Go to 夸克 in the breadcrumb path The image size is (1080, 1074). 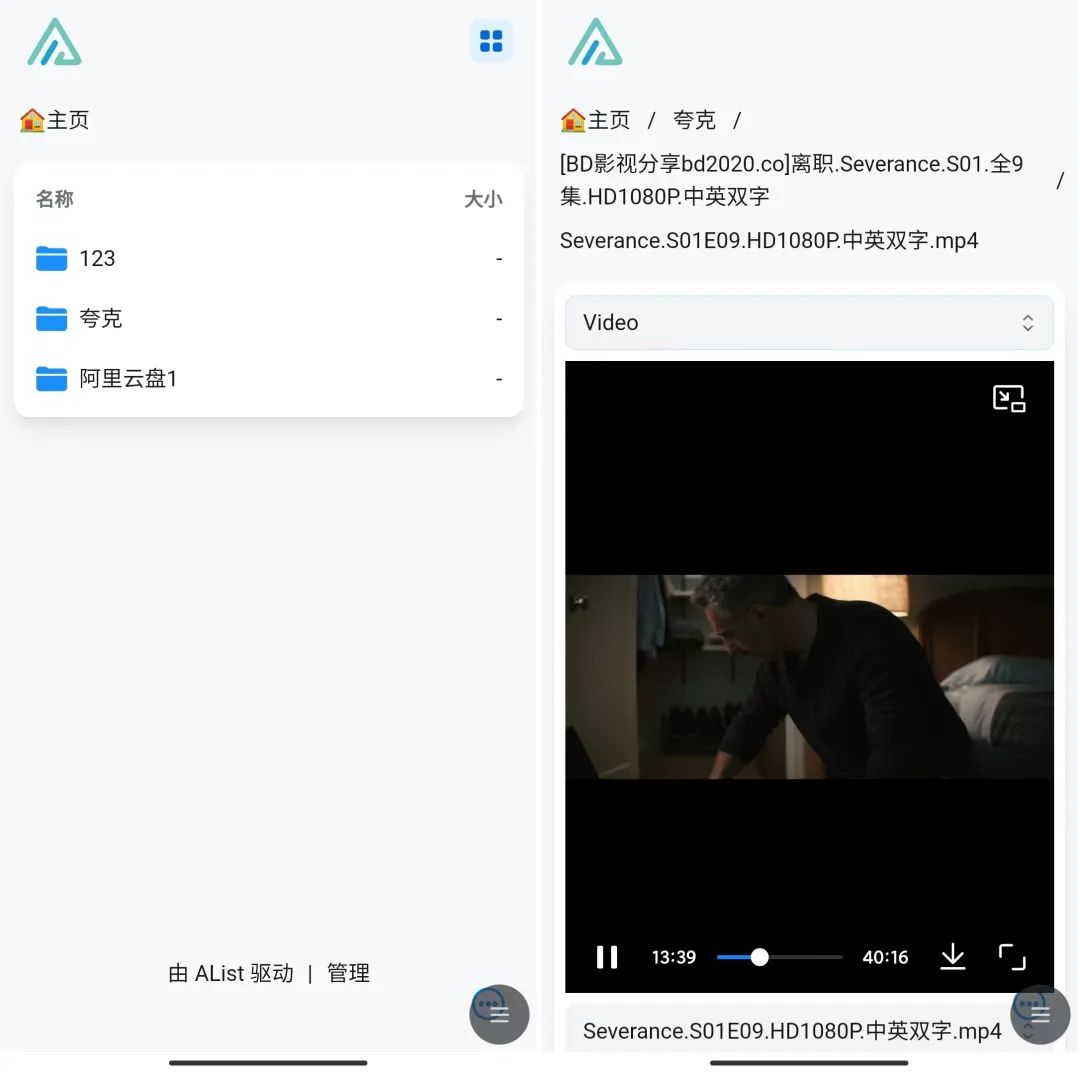click(694, 120)
